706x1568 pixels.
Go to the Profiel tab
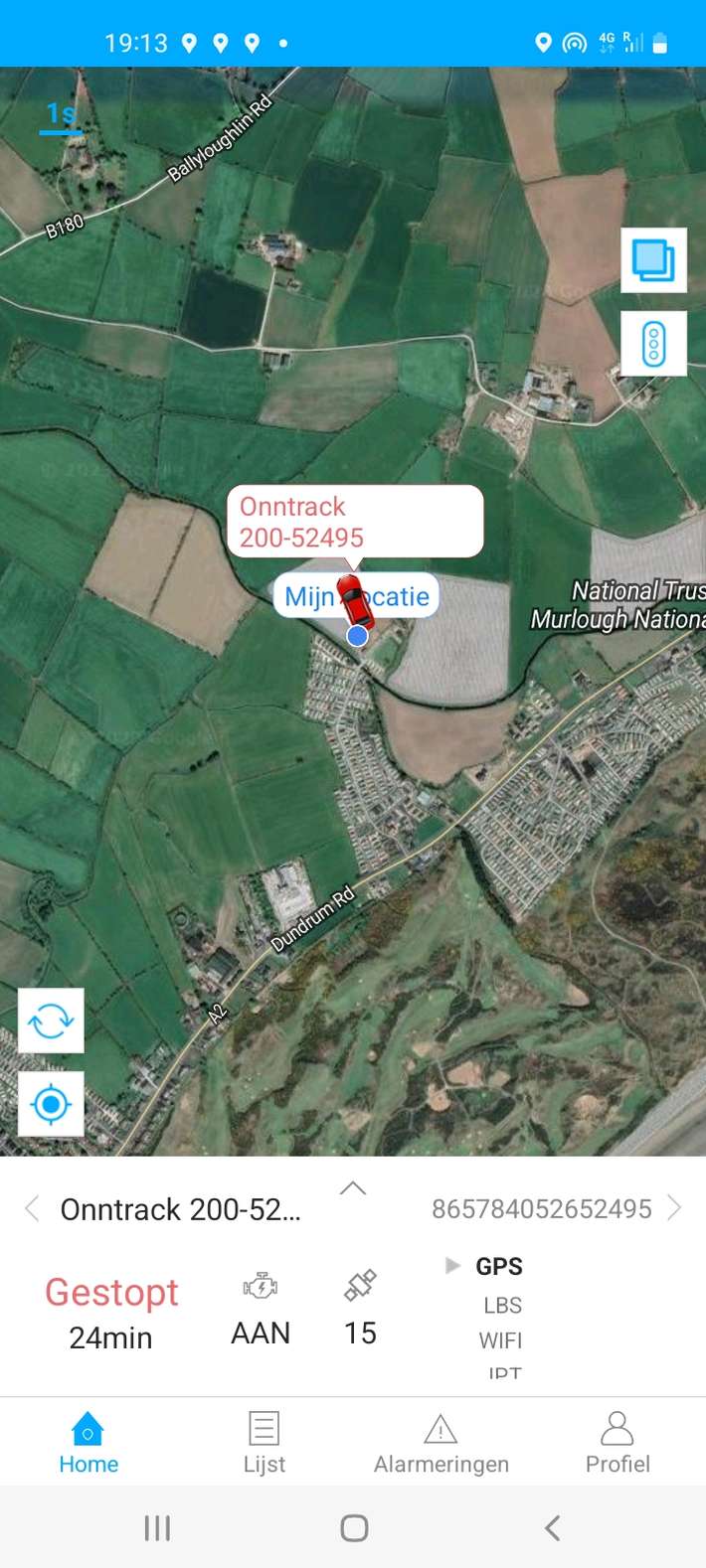(617, 1442)
